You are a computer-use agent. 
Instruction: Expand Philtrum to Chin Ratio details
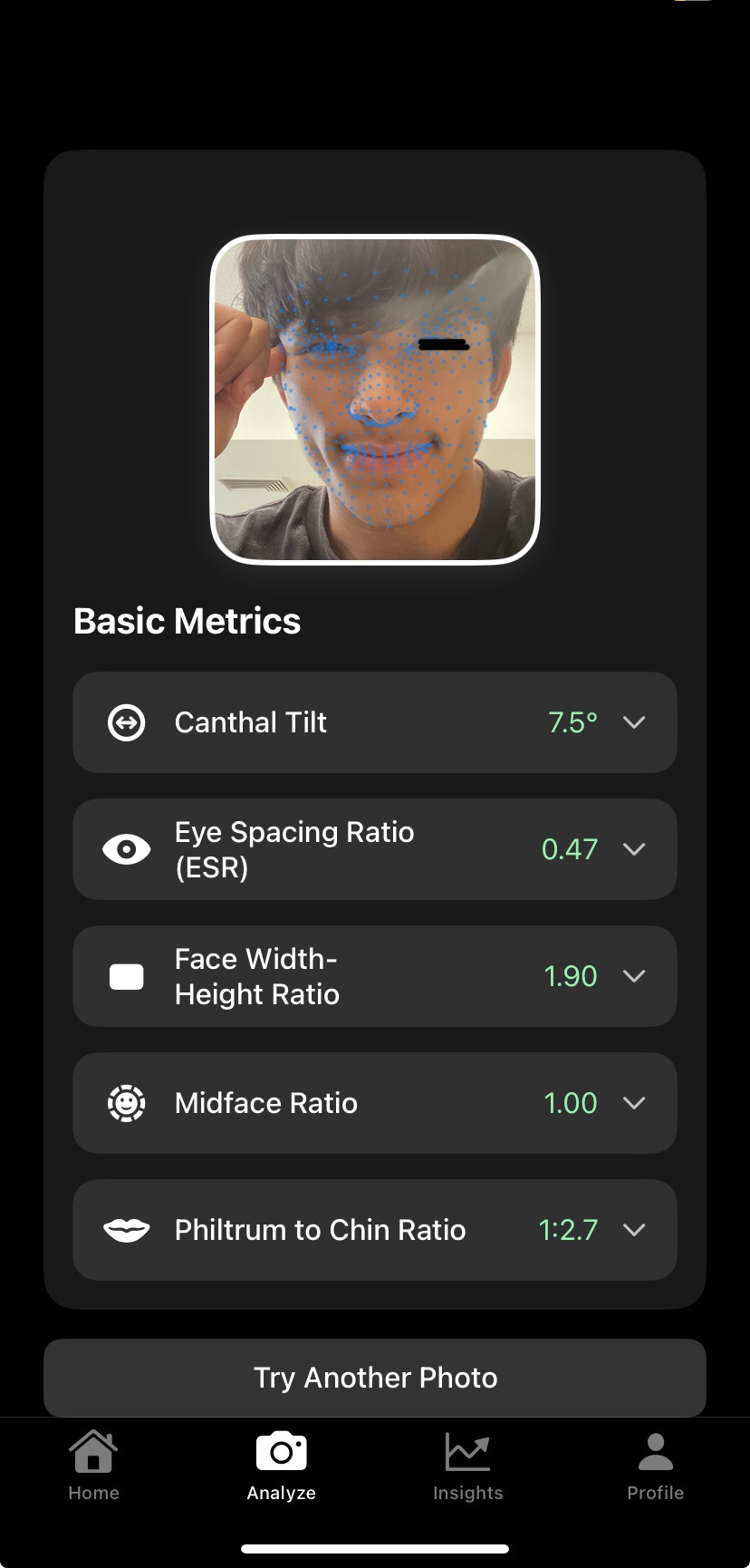pos(634,1230)
